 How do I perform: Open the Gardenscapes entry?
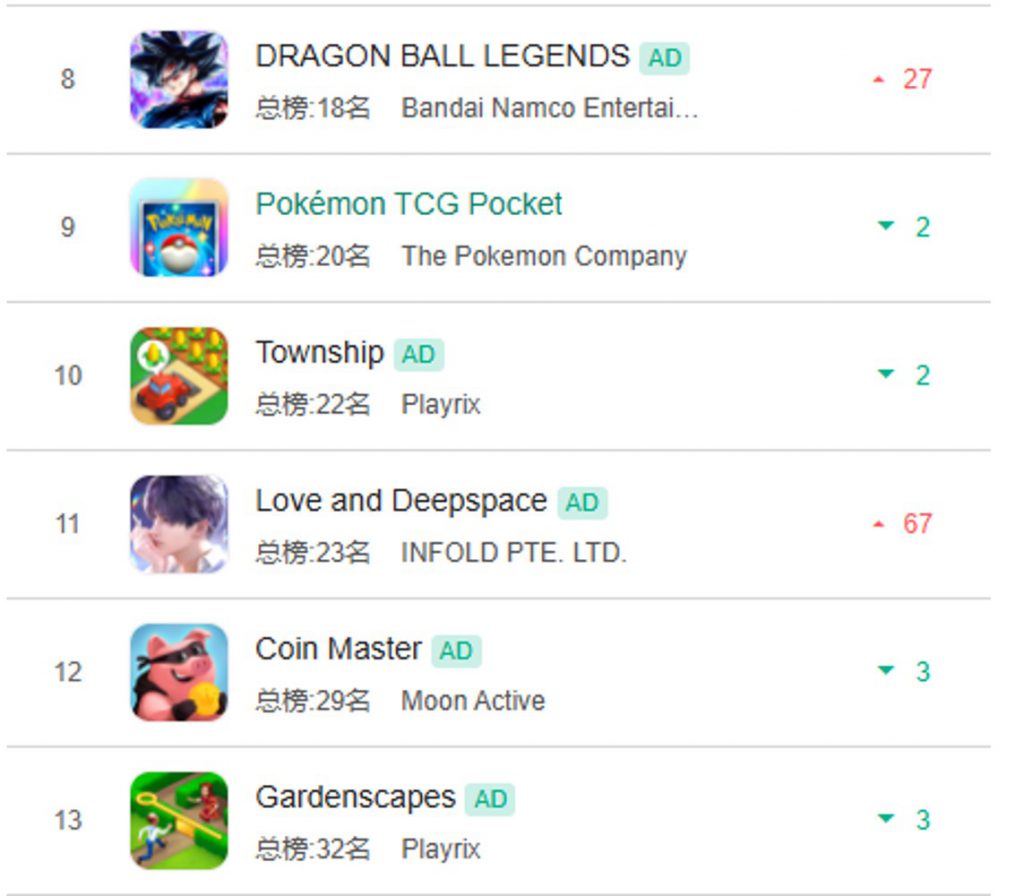click(354, 797)
